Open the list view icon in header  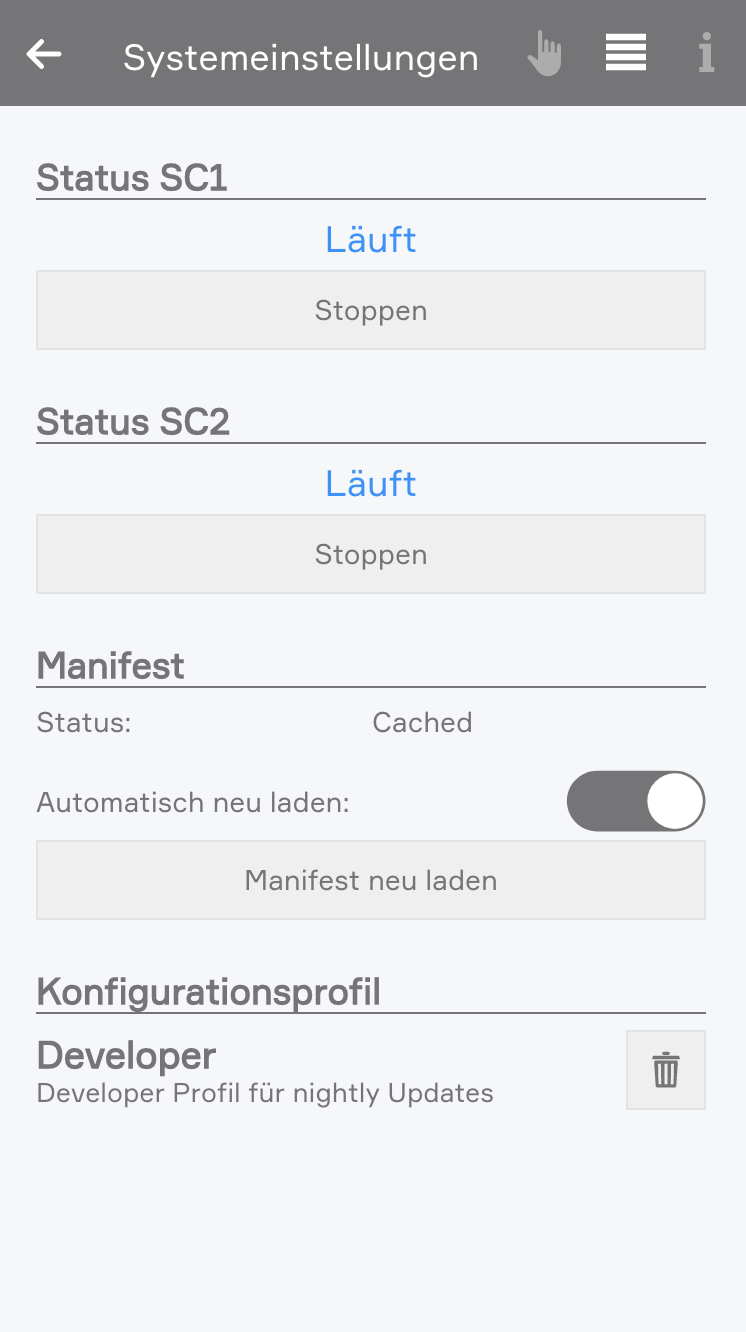626,53
